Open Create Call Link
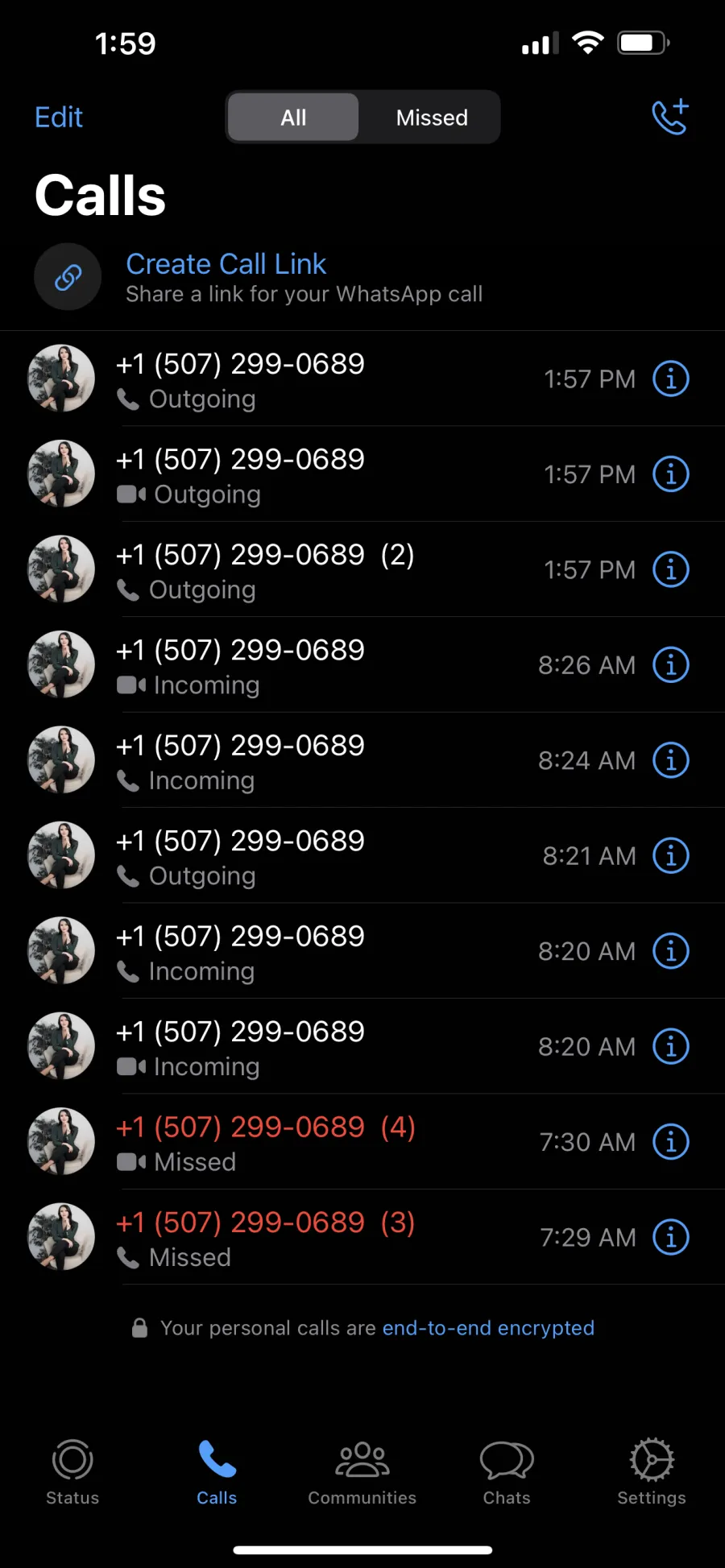The width and height of the screenshot is (725, 1568). coord(226,264)
